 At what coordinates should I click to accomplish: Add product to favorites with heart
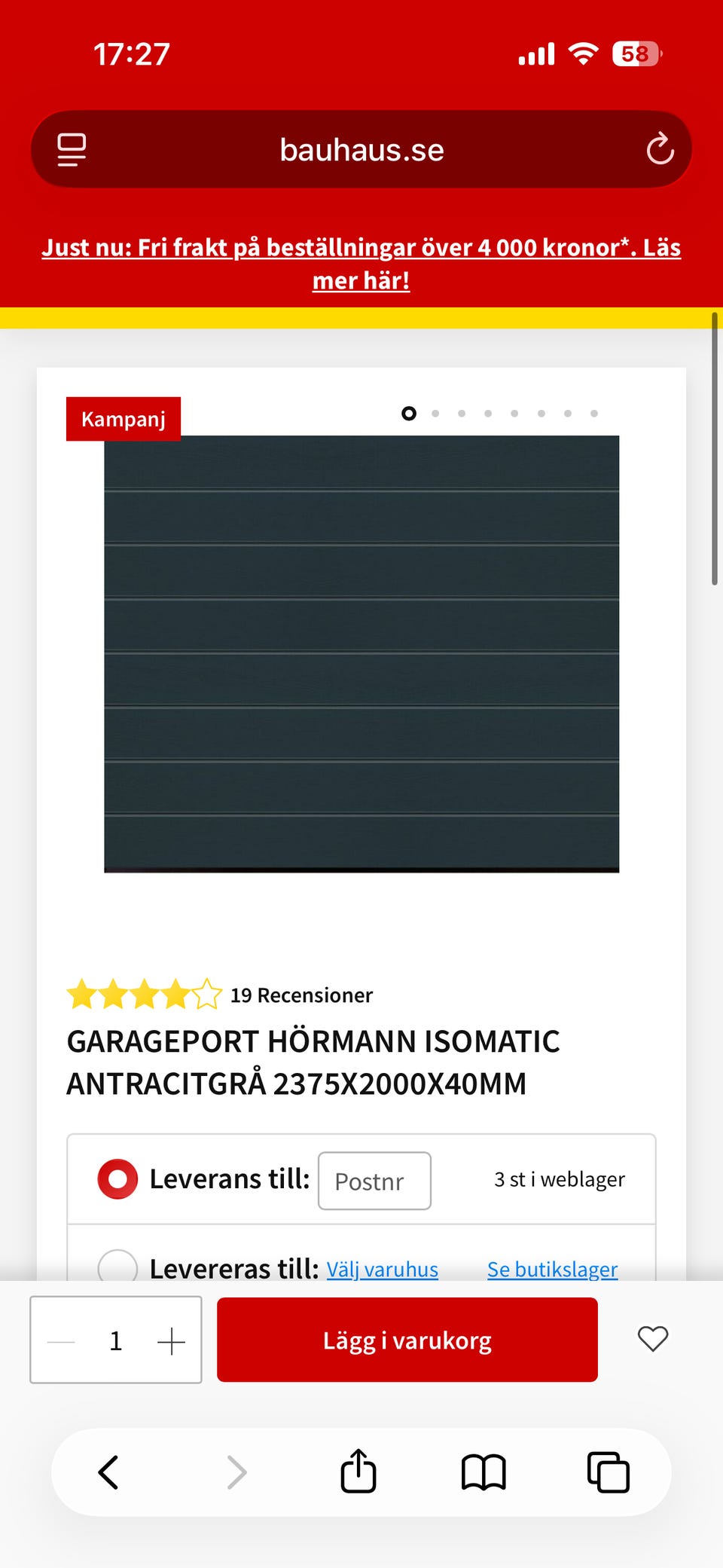coord(653,1339)
